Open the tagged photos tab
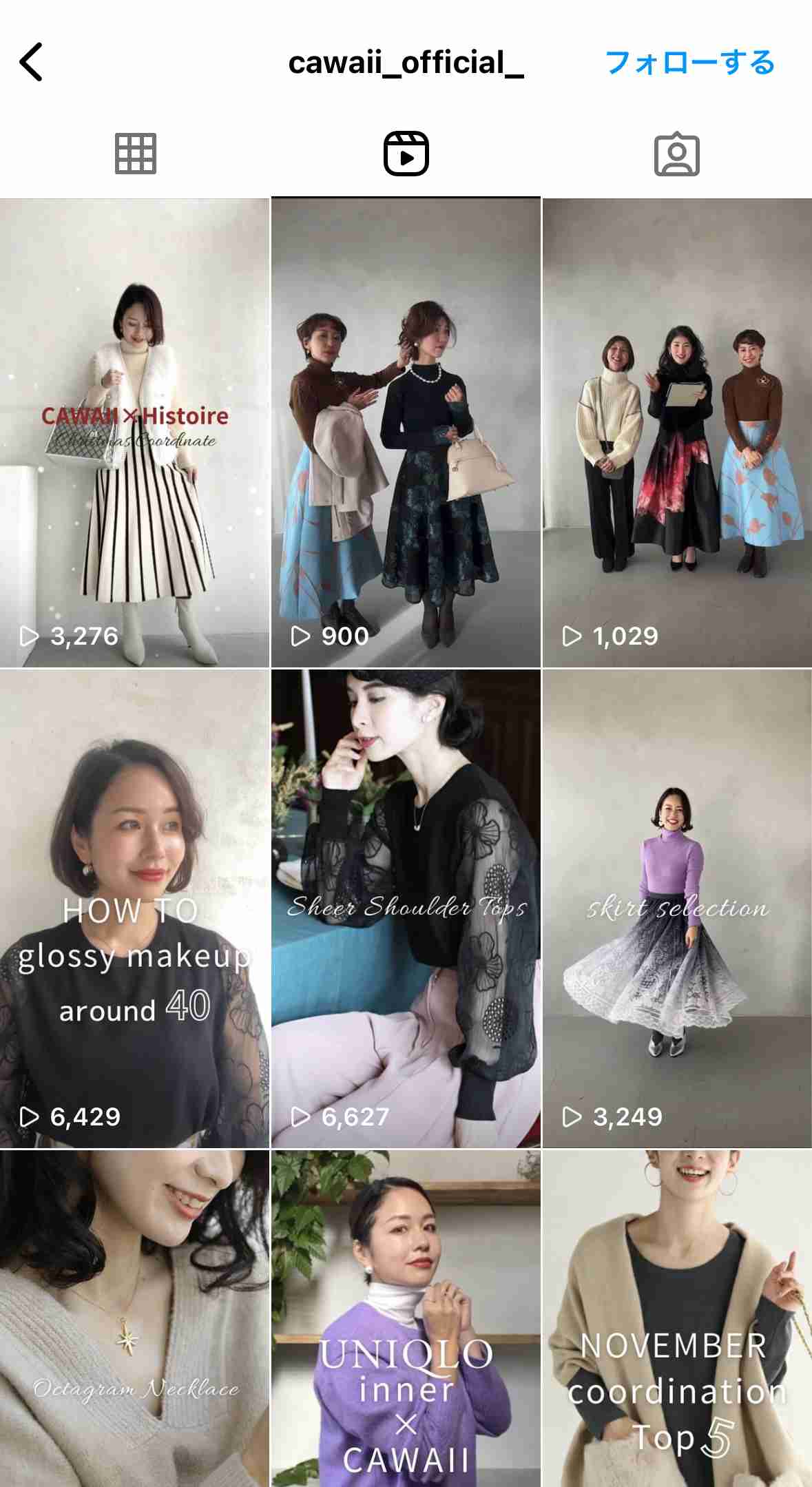This screenshot has width=812, height=1487. (676, 154)
